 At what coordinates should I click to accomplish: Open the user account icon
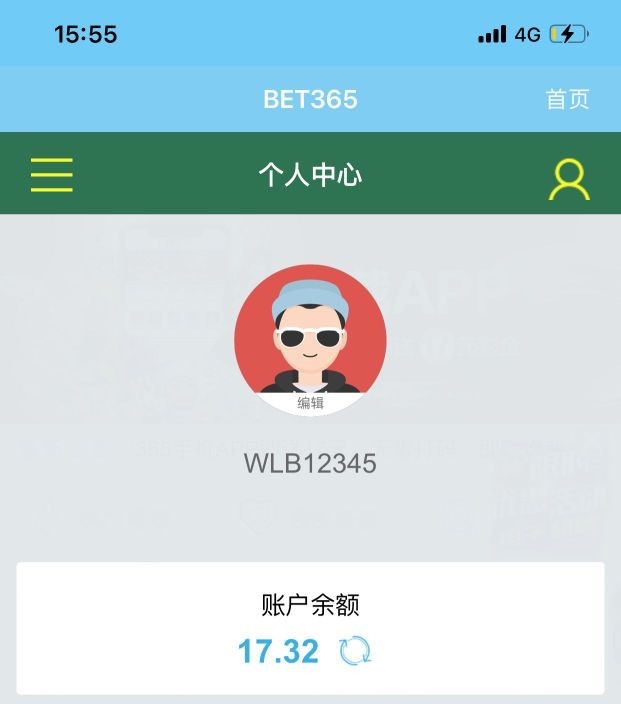pyautogui.click(x=569, y=177)
